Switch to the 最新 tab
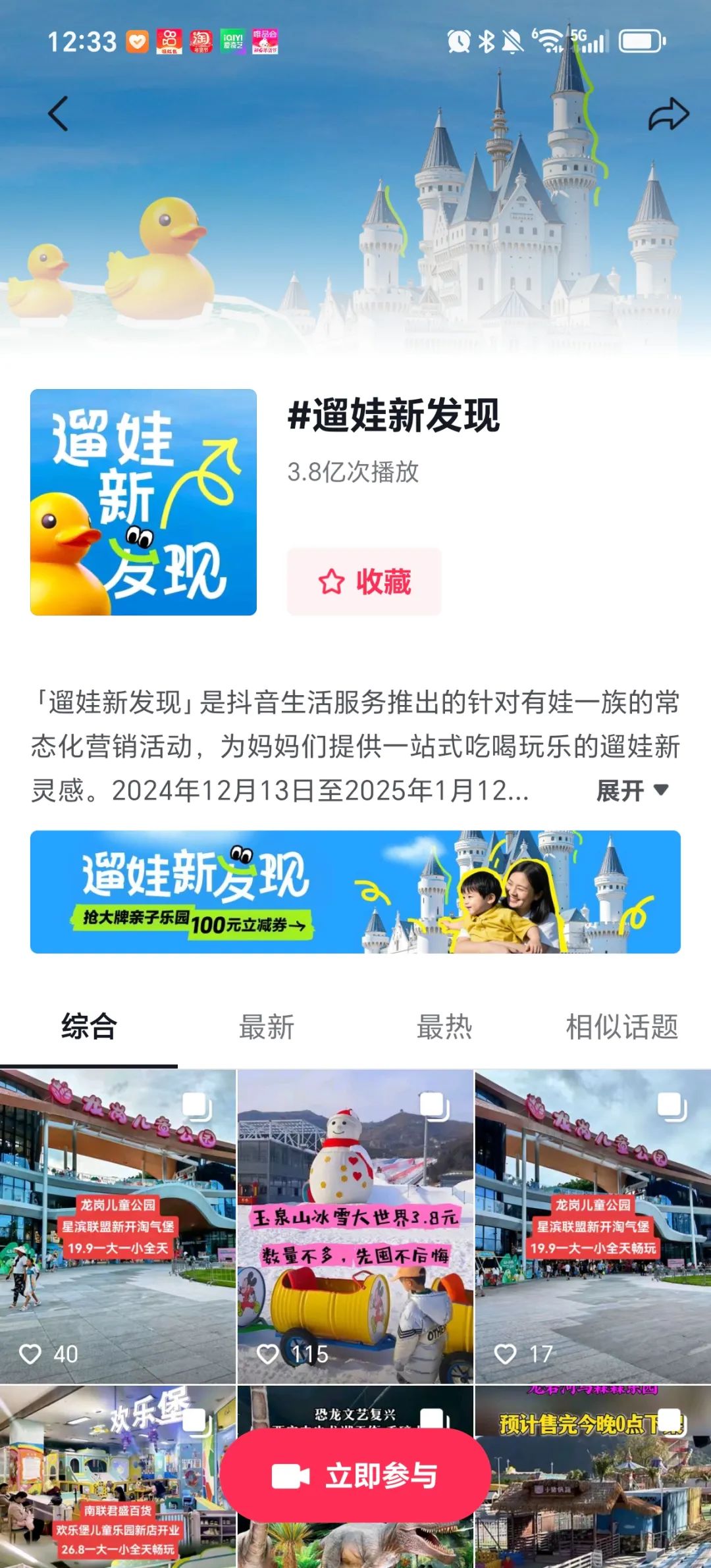The image size is (711, 1568). [x=267, y=1027]
